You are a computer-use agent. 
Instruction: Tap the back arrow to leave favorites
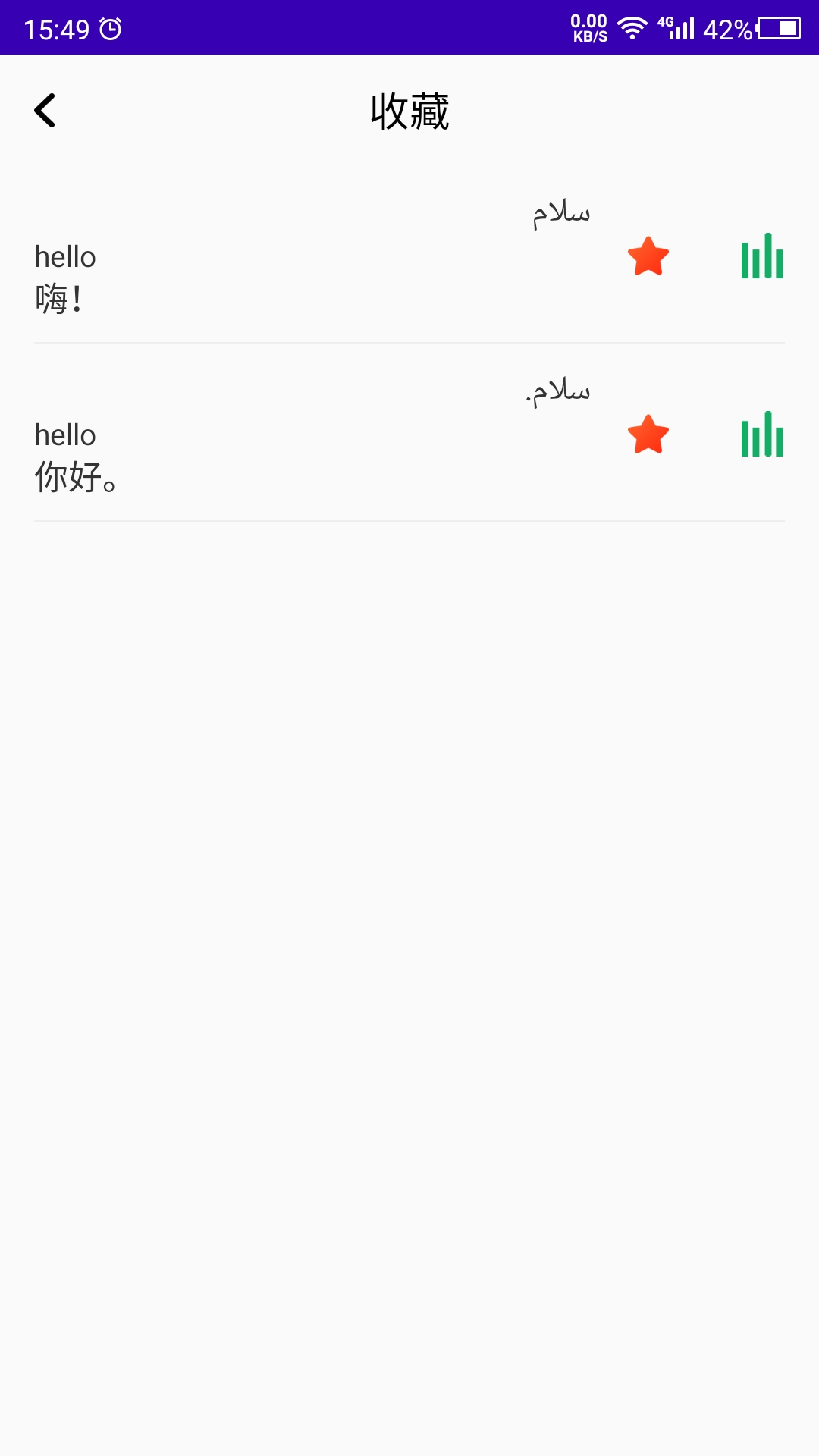tap(45, 111)
